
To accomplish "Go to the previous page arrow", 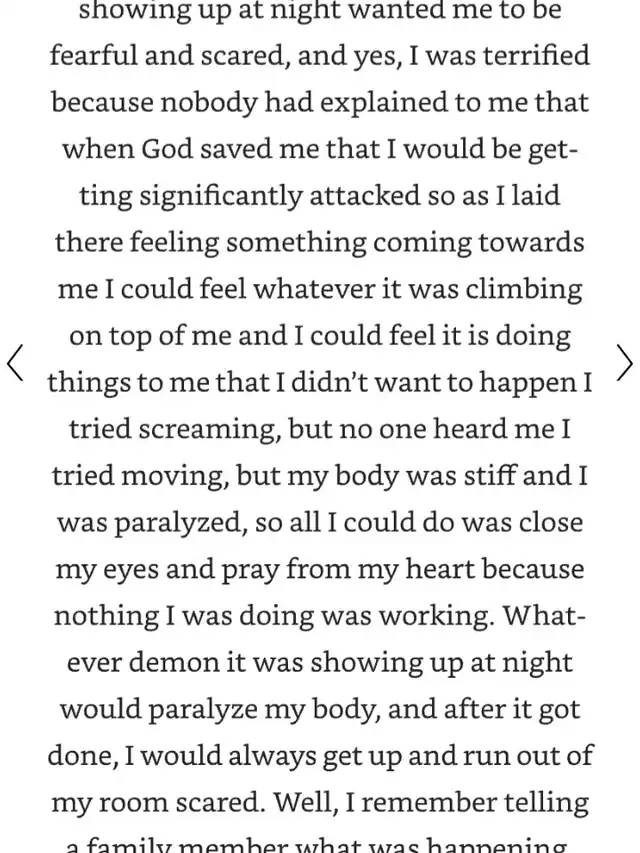I will [15, 362].
